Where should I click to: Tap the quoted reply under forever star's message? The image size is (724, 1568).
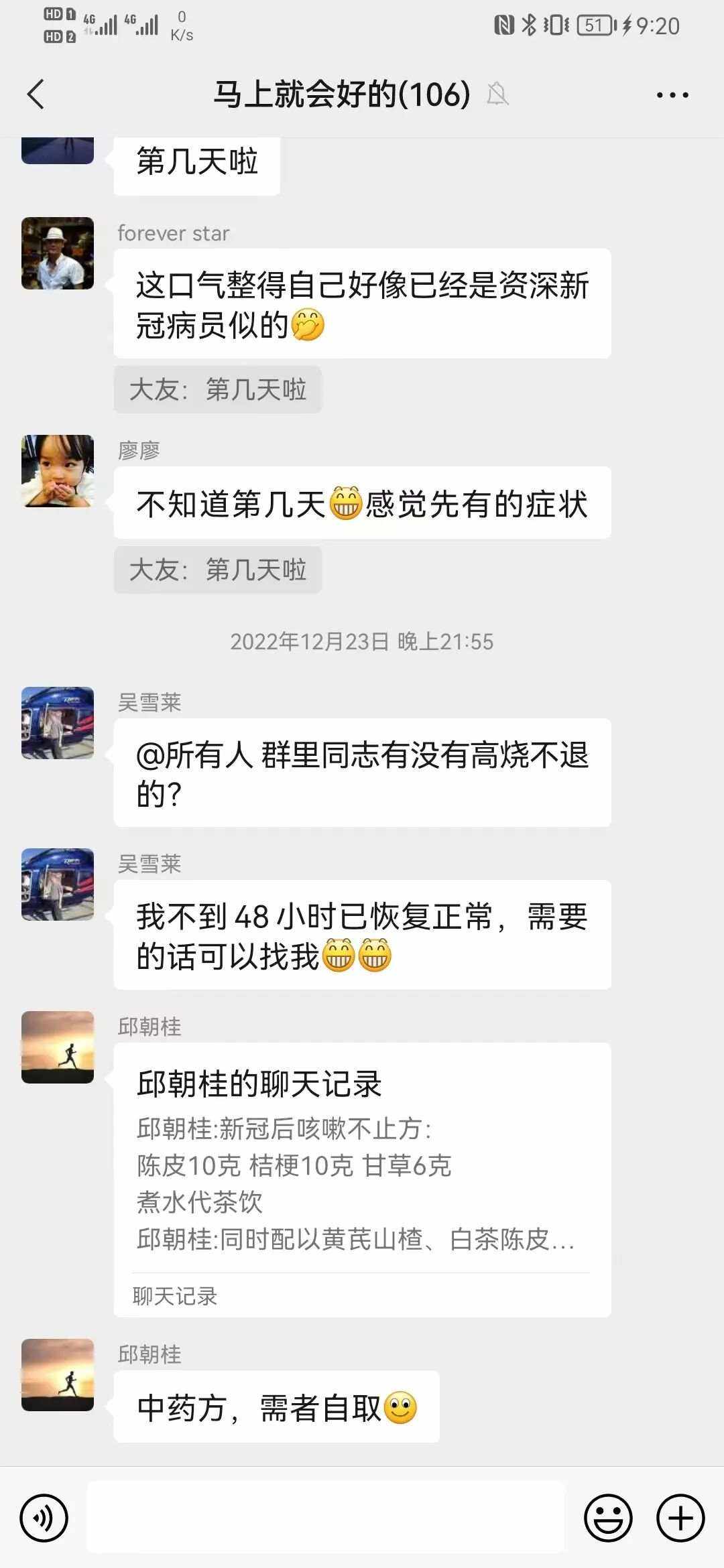coord(218,389)
